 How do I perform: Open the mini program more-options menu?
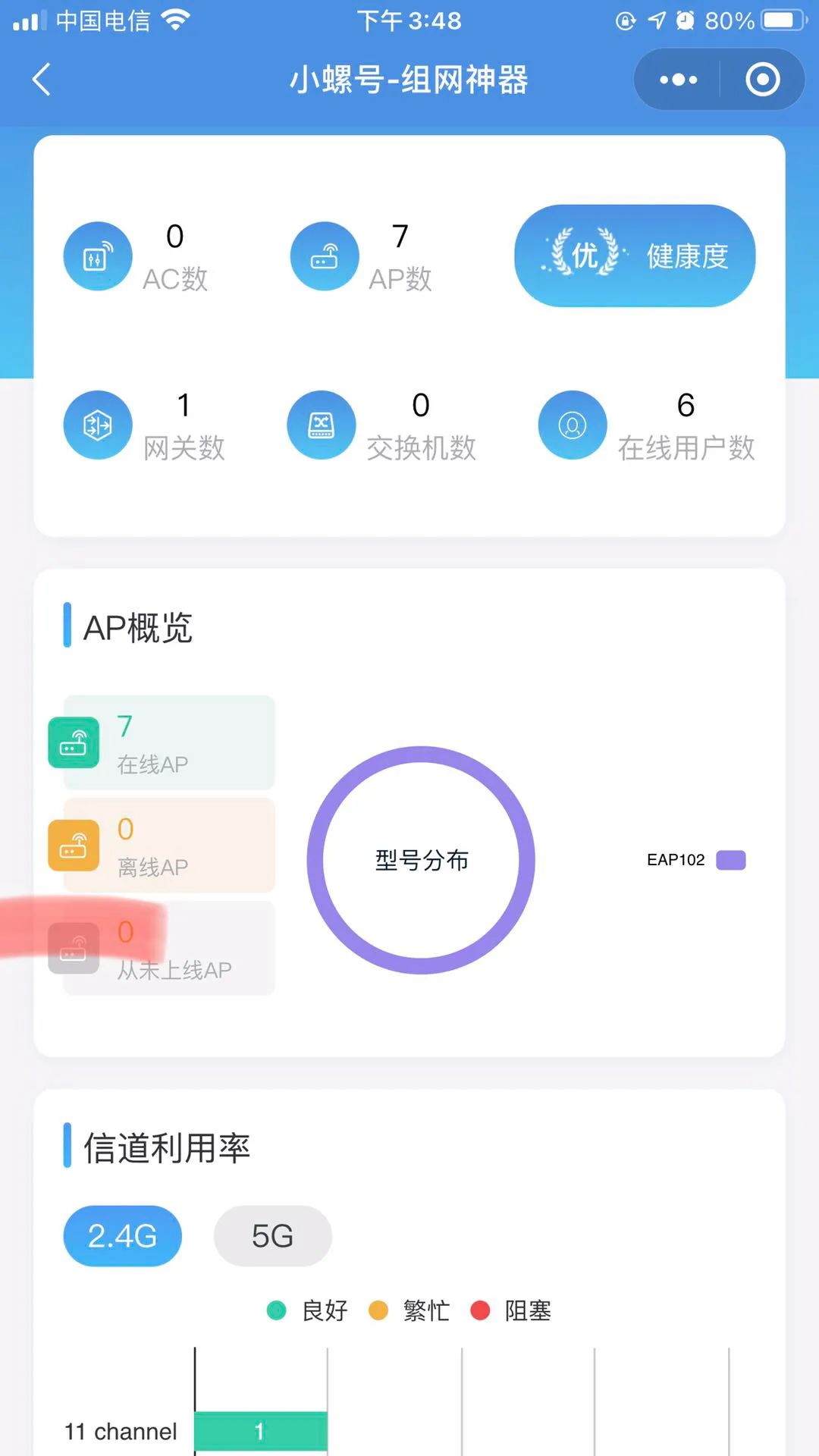point(678,80)
